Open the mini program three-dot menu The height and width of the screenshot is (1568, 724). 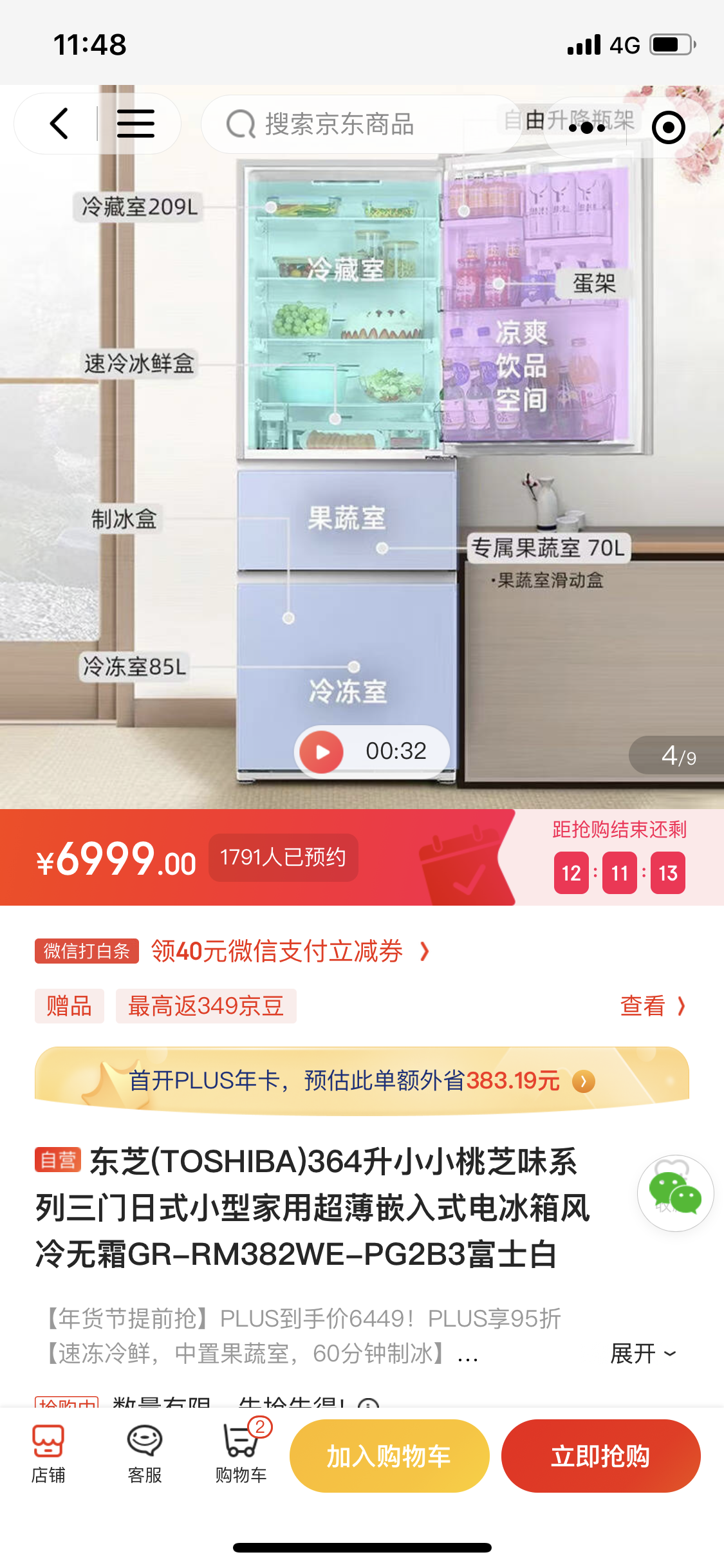[587, 127]
